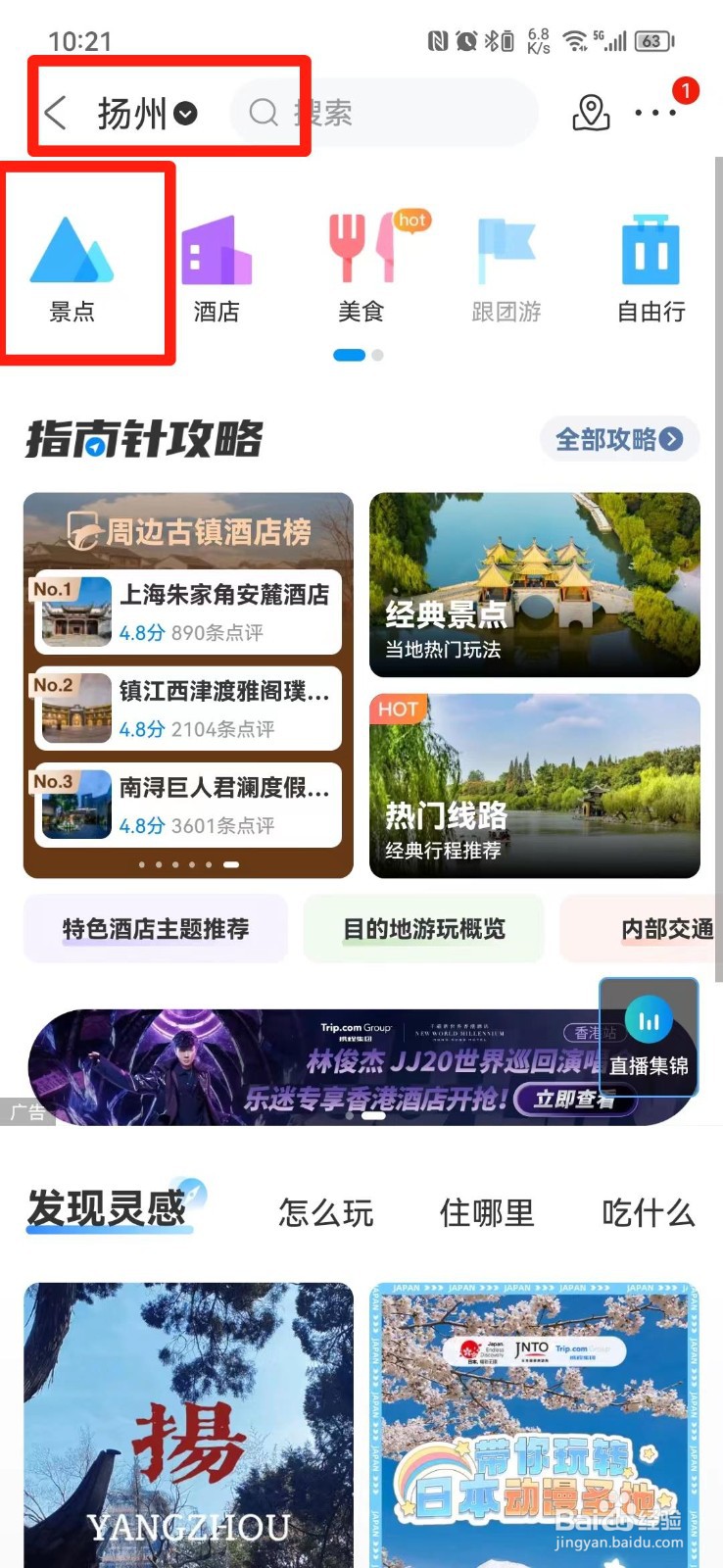Open the three-dot more options menu

654,113
